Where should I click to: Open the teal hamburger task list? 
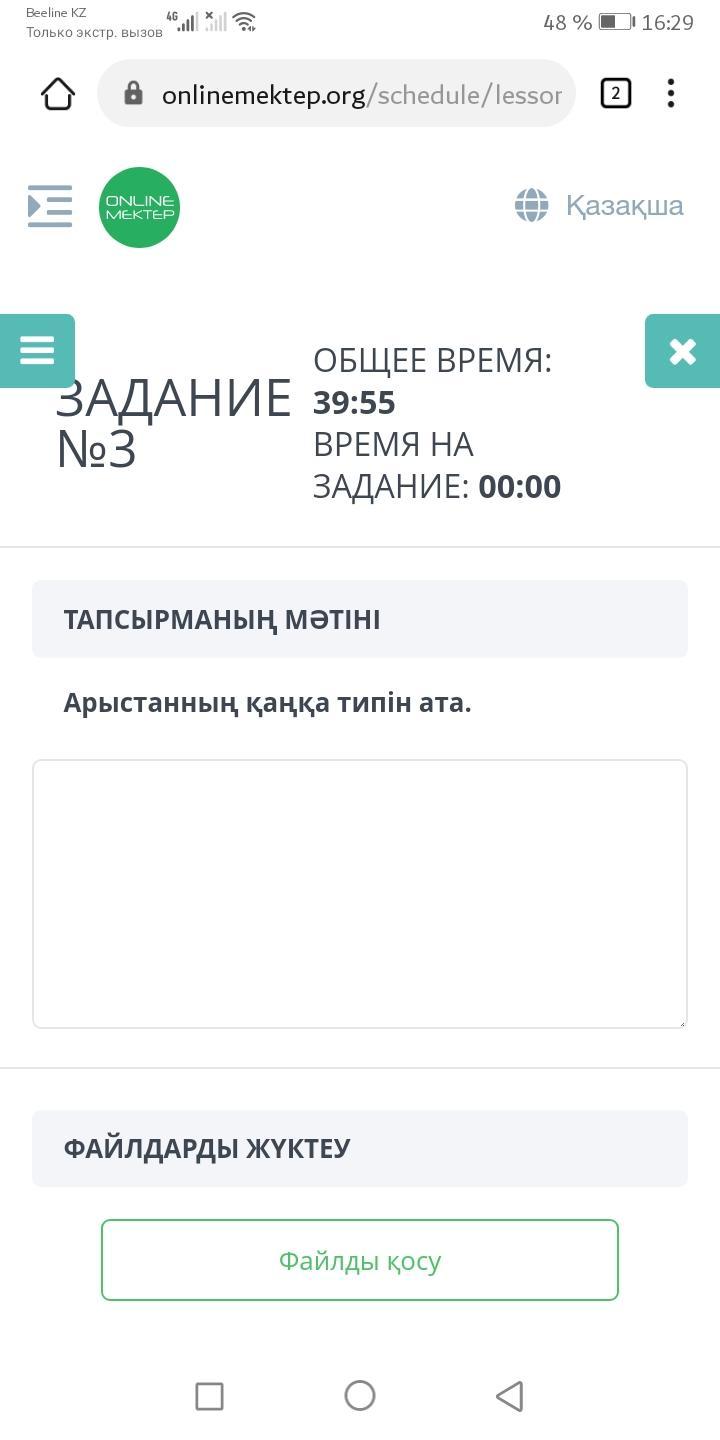click(x=37, y=351)
